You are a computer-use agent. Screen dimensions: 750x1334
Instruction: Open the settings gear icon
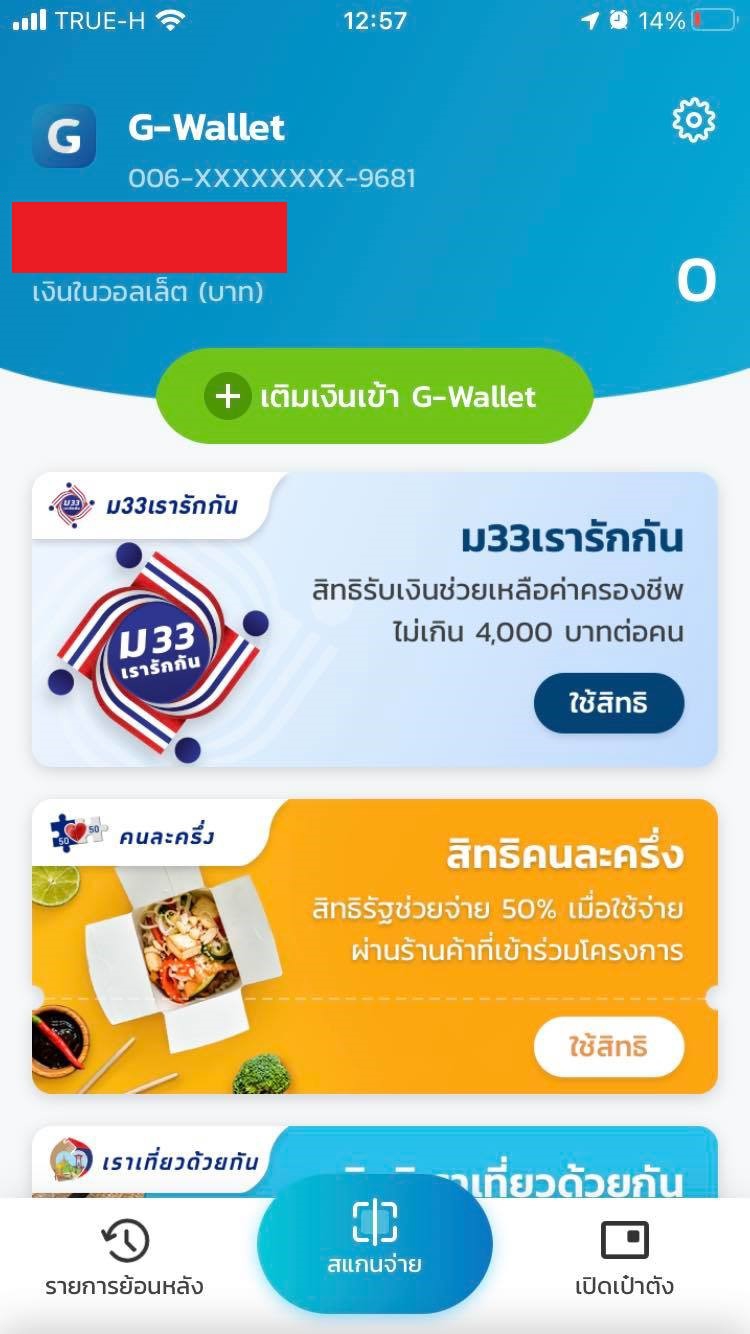(x=693, y=121)
